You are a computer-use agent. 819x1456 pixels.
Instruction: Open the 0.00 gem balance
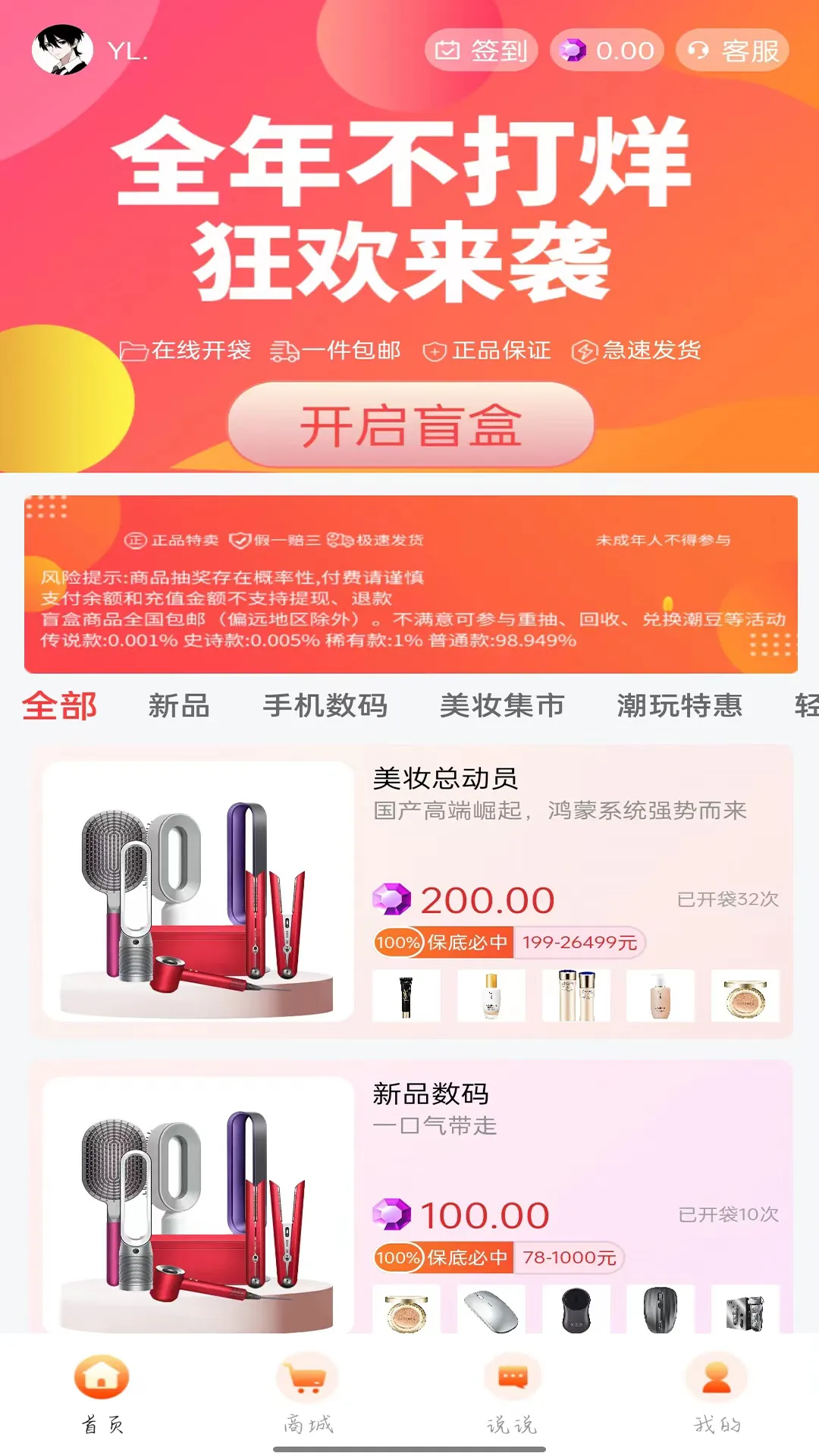click(x=607, y=50)
